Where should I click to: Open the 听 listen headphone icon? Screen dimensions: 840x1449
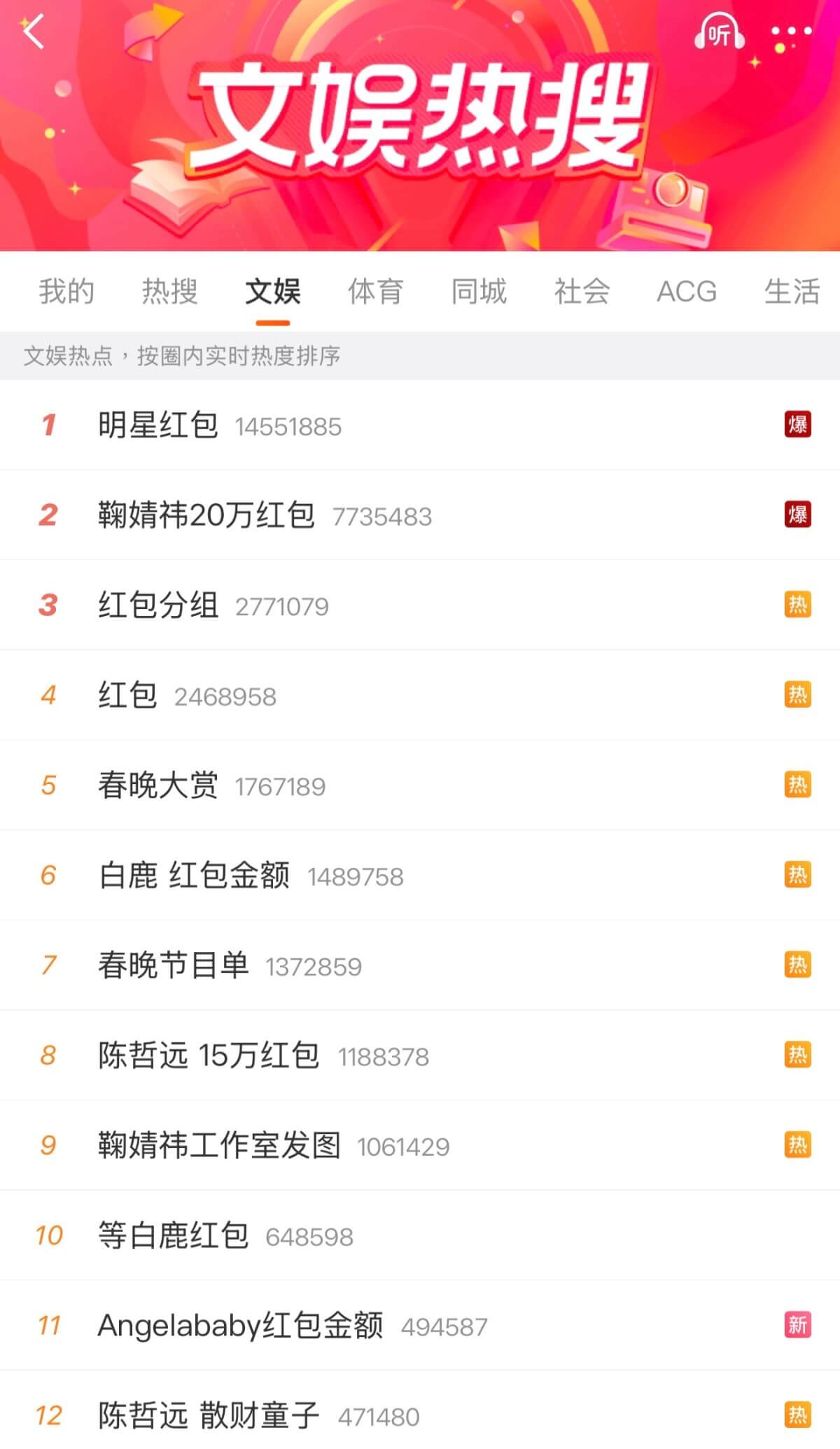[x=719, y=32]
